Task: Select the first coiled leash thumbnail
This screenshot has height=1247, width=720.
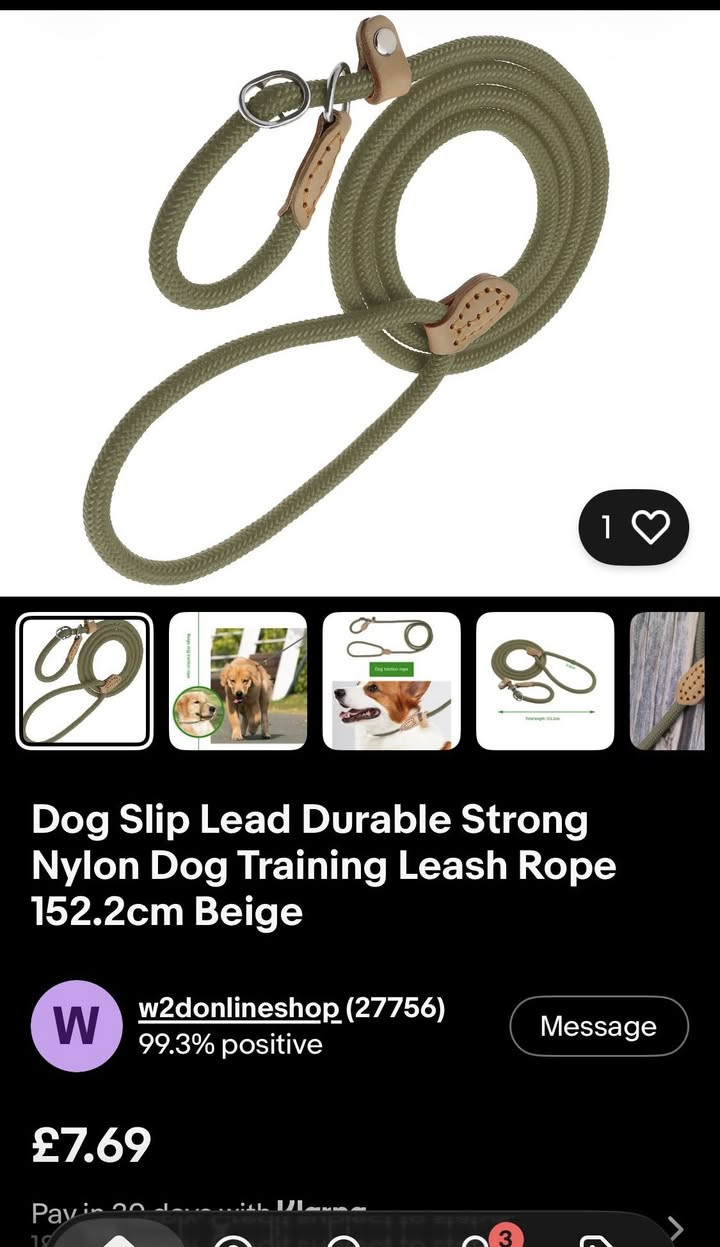Action: point(84,681)
